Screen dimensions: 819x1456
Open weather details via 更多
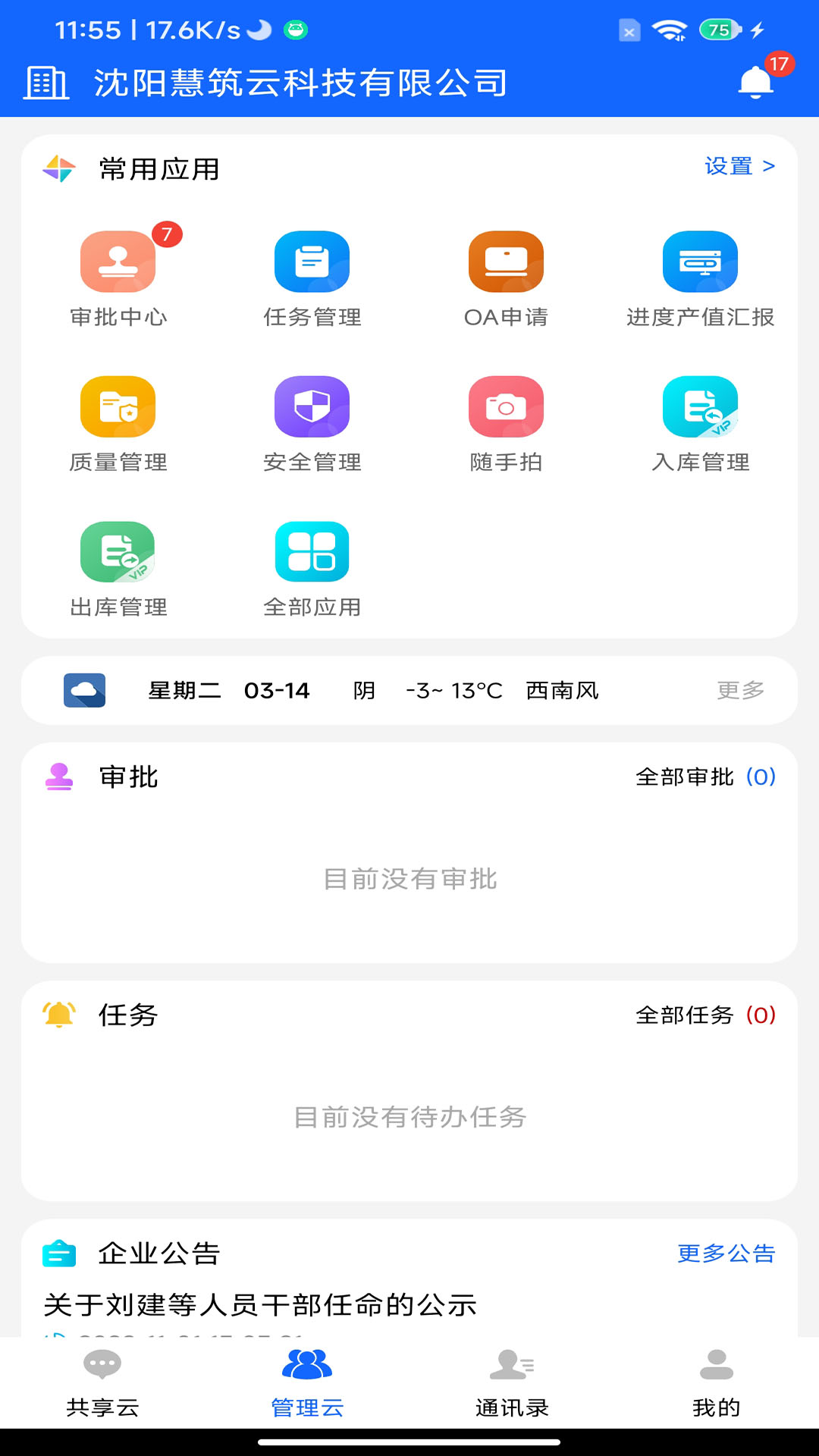click(739, 691)
